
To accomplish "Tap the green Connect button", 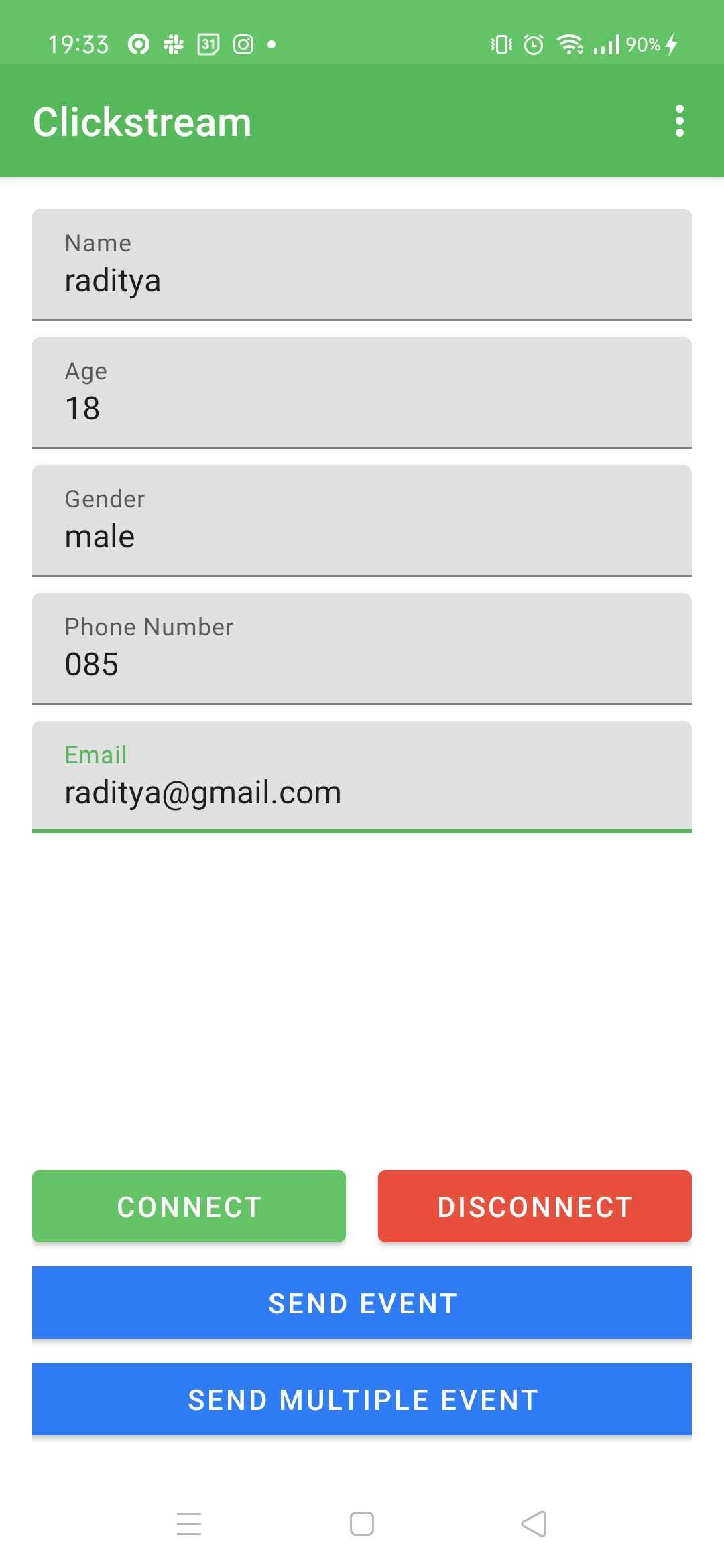I will [189, 1206].
